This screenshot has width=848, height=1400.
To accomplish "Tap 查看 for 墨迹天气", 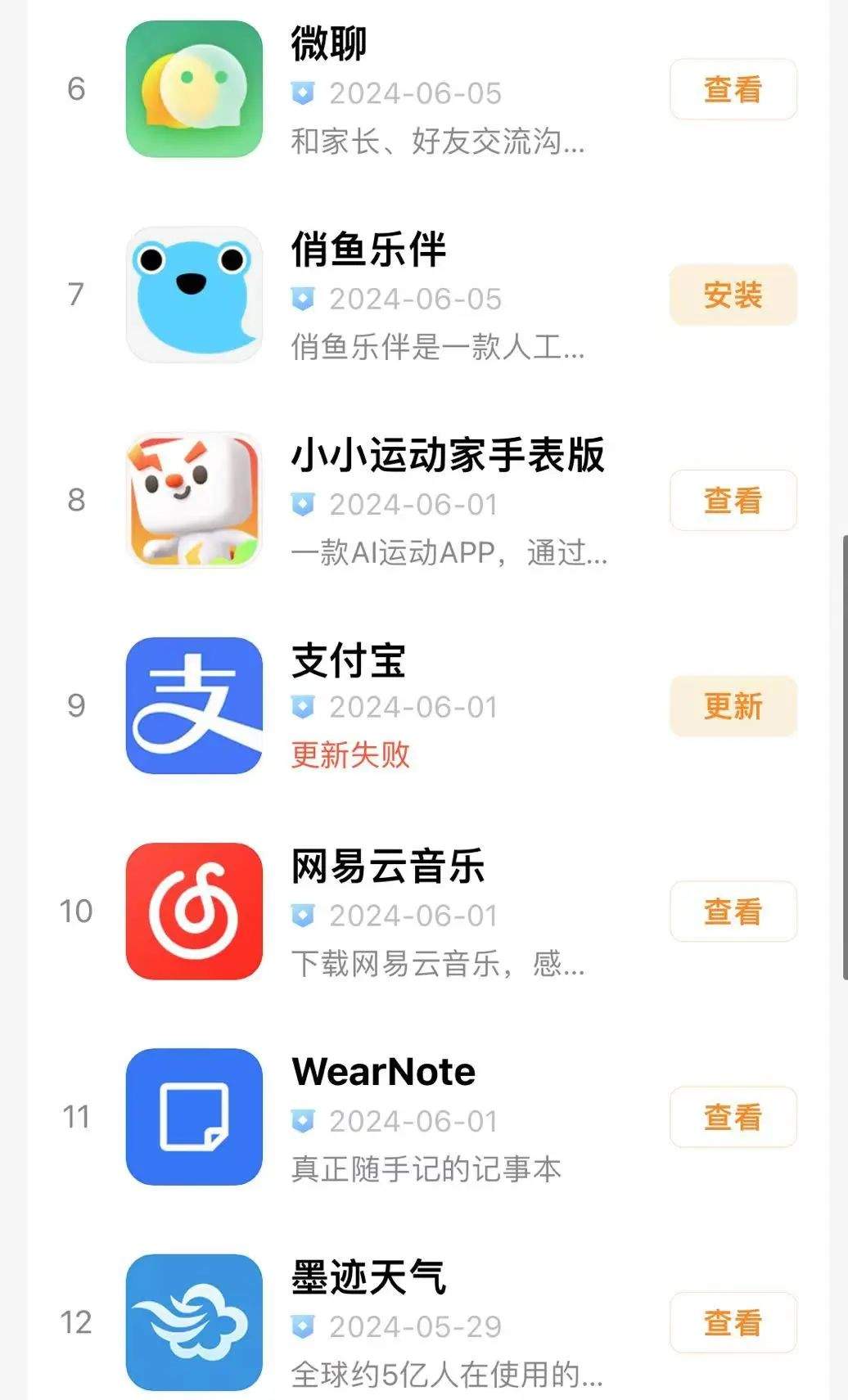I will tap(733, 1321).
